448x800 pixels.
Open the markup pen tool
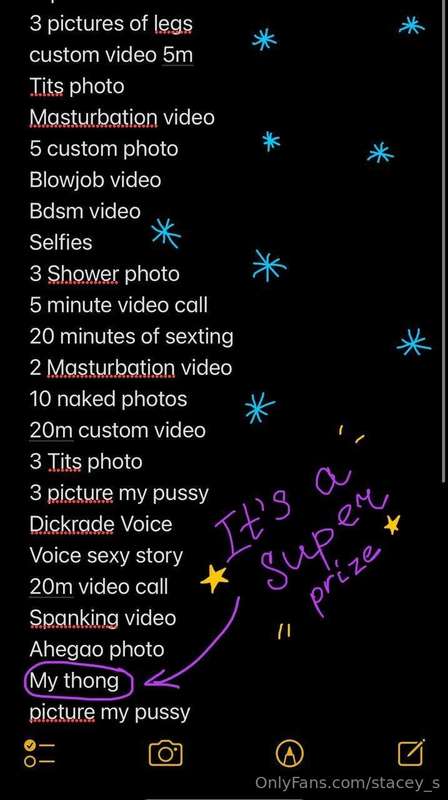[x=289, y=753]
